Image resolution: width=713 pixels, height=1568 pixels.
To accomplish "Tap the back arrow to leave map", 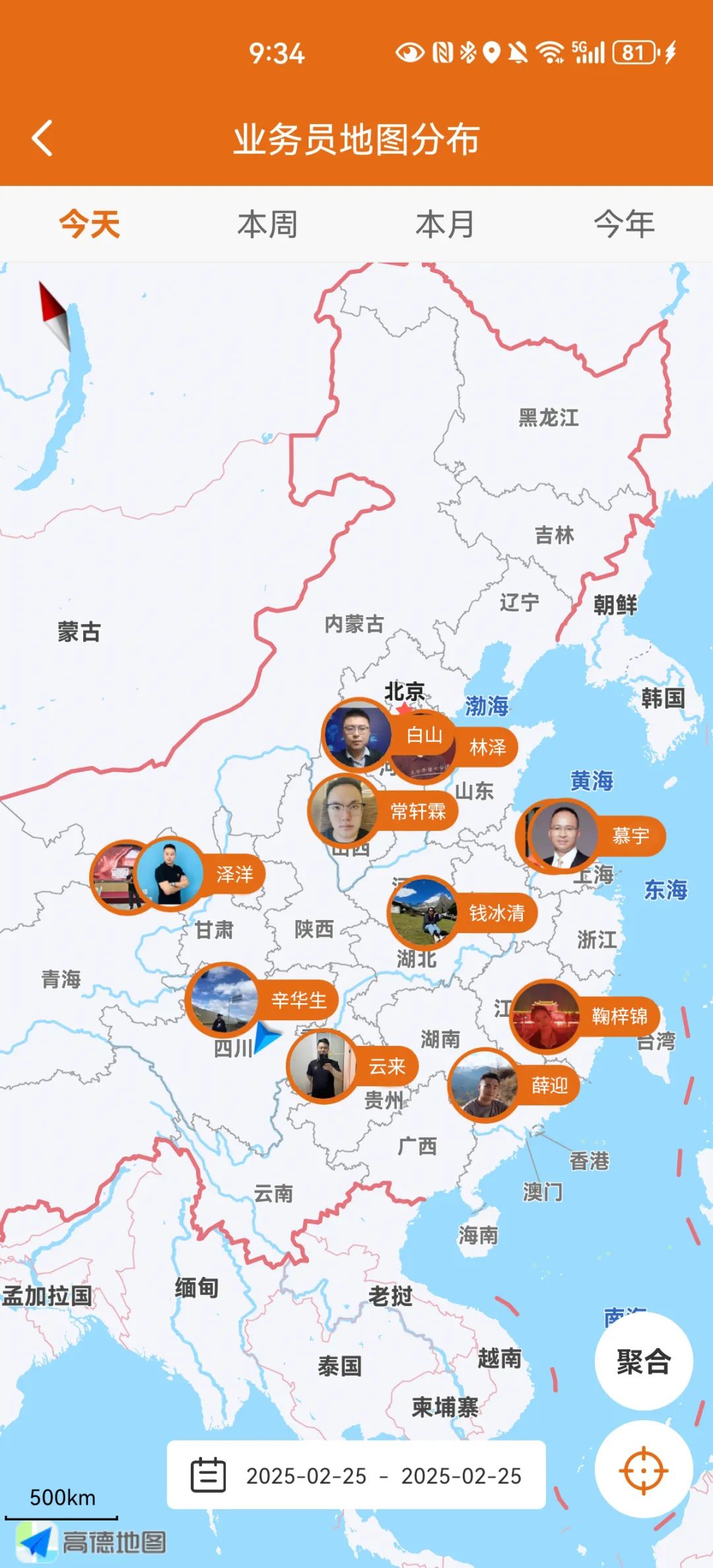I will point(44,139).
